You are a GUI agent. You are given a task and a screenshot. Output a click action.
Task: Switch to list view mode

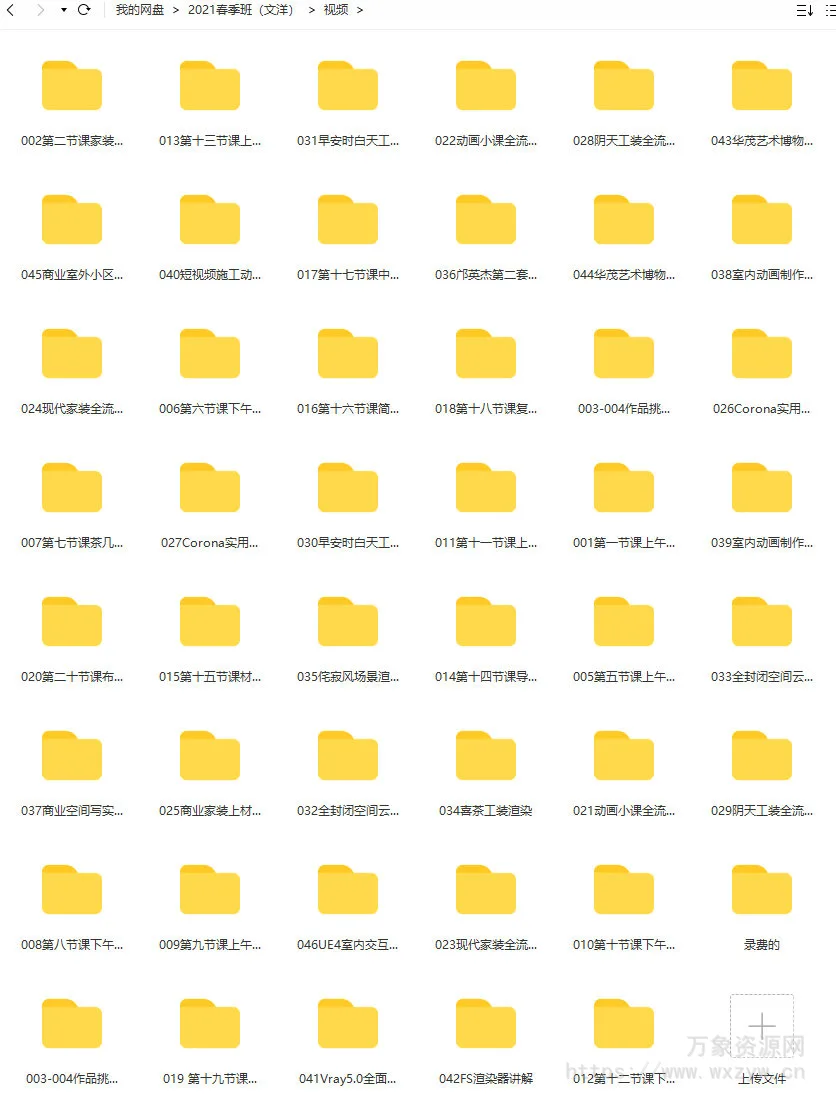click(x=830, y=11)
